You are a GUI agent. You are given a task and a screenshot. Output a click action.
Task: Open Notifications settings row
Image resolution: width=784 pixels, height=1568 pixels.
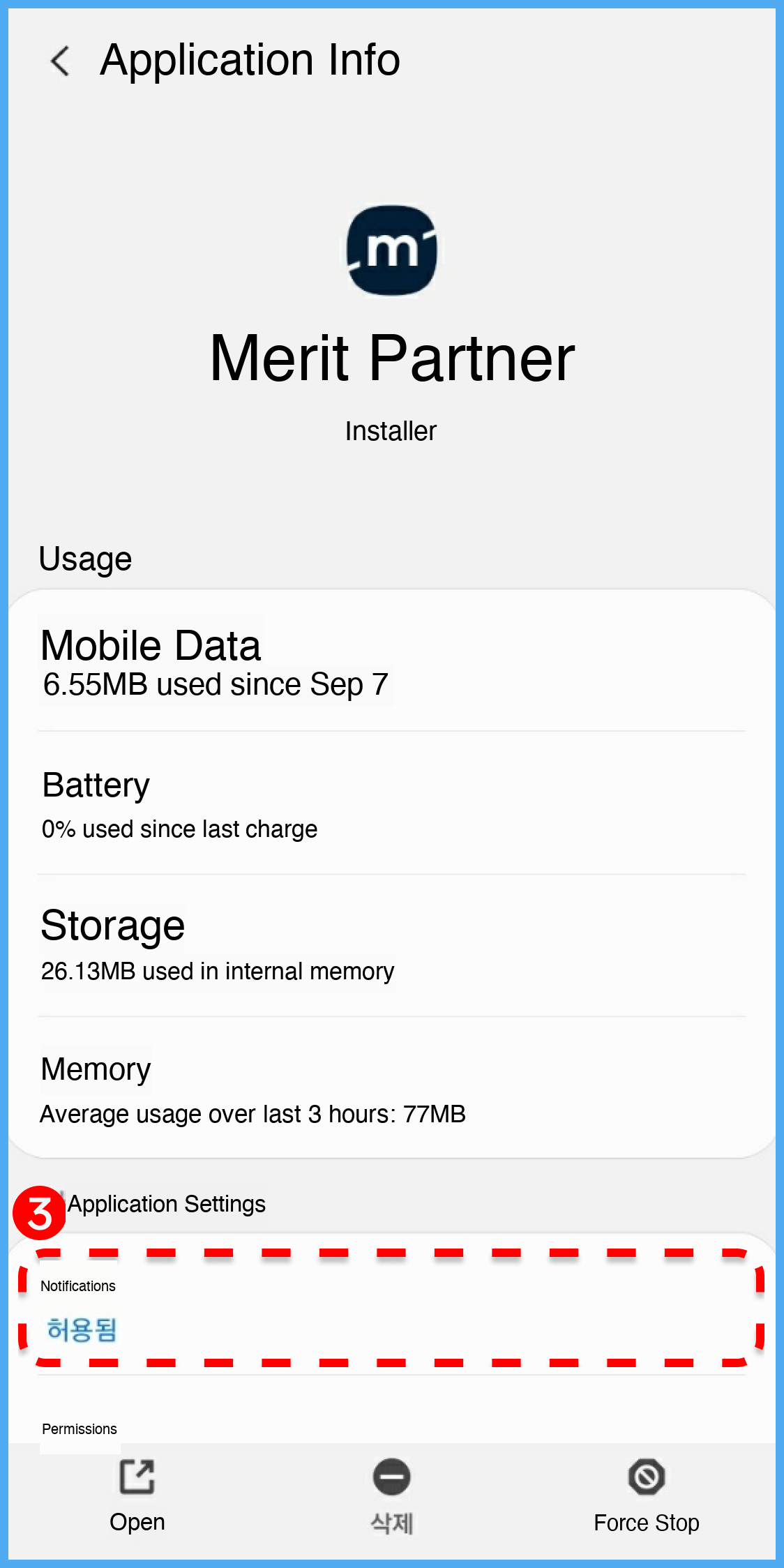pyautogui.click(x=391, y=1309)
